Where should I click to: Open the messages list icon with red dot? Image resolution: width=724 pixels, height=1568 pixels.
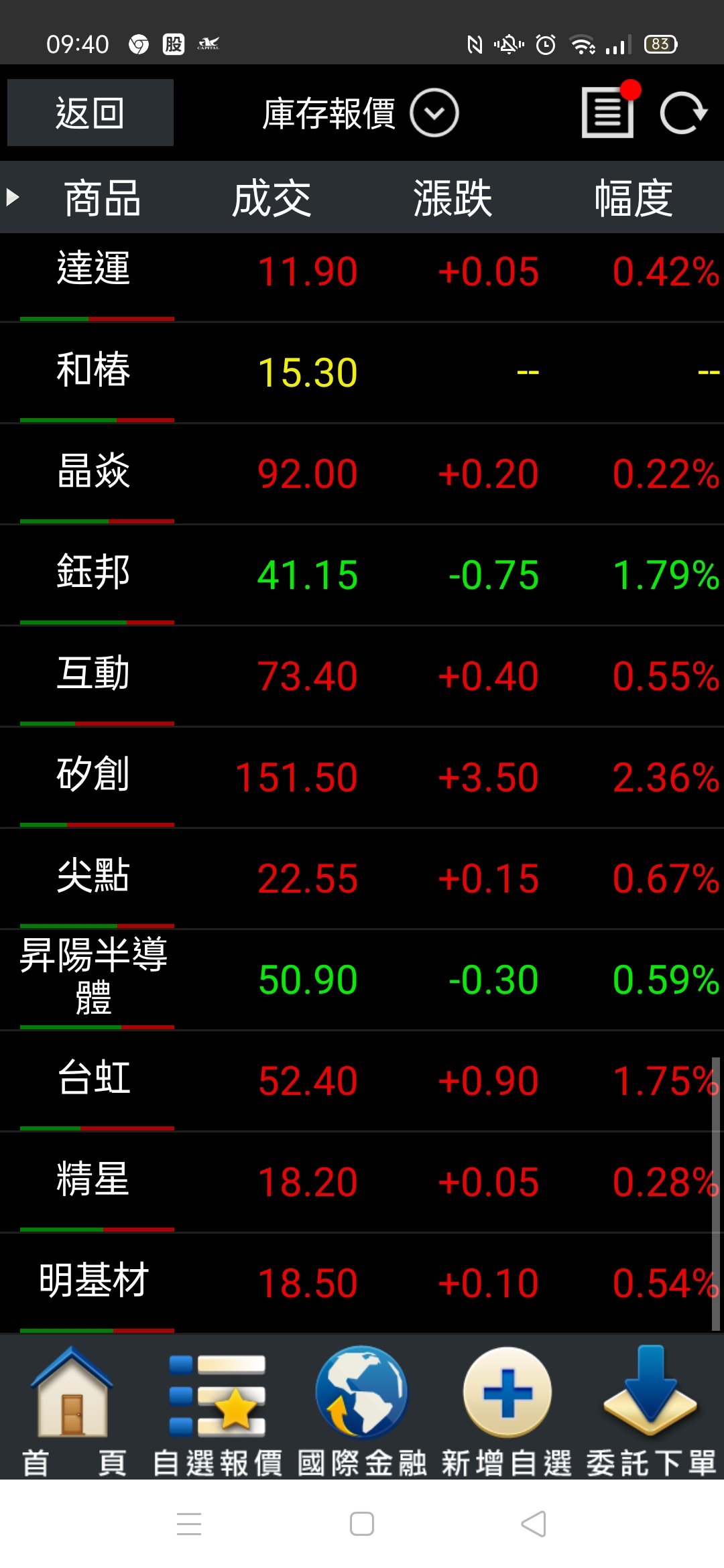(608, 113)
